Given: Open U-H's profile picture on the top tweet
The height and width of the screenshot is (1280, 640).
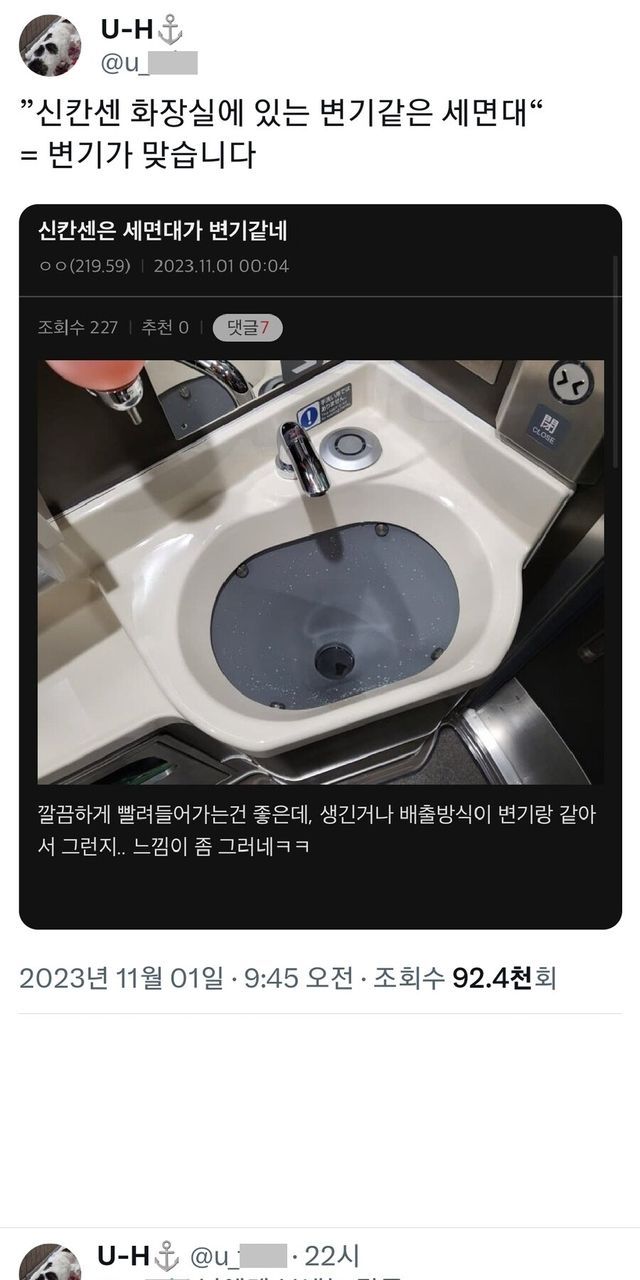Looking at the screenshot, I should 50,45.
